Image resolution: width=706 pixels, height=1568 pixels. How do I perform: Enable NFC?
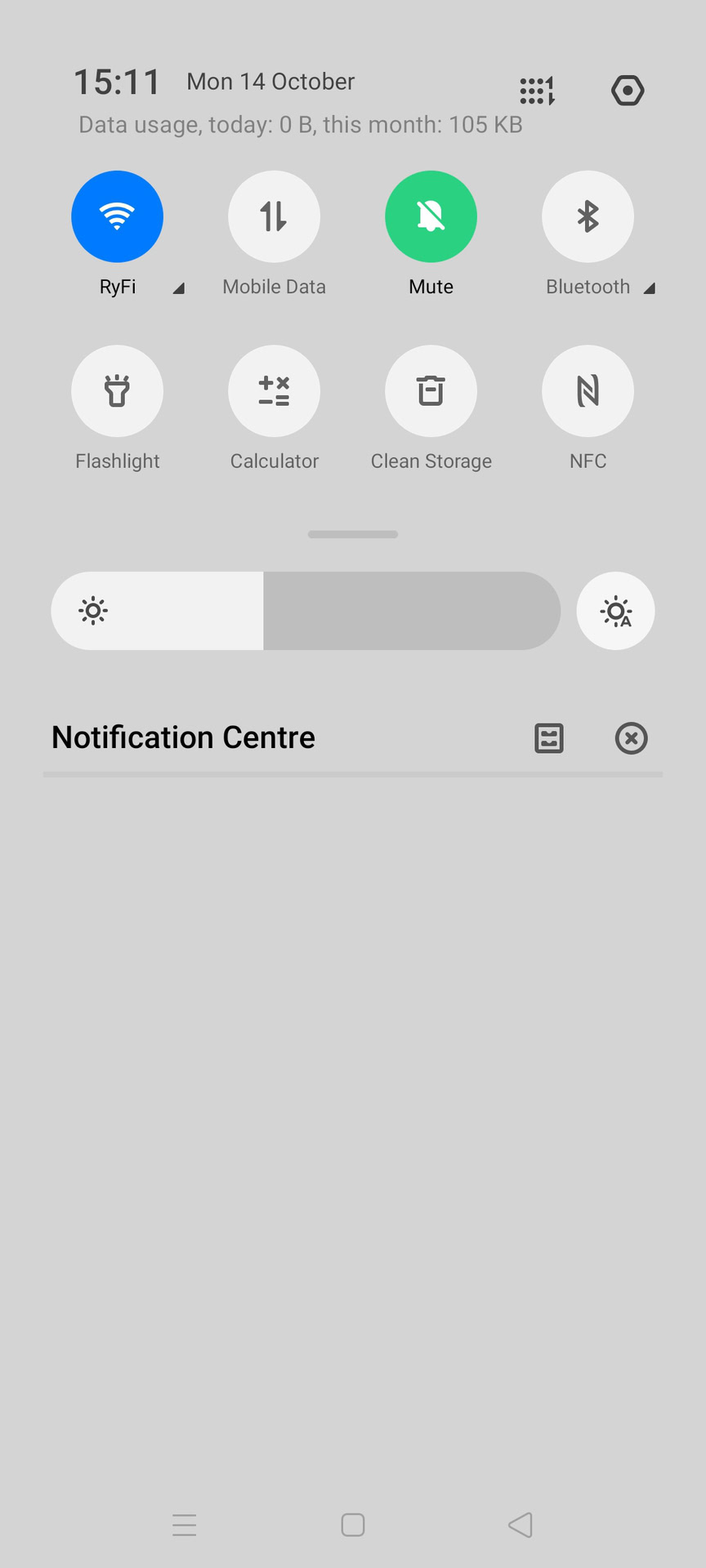[588, 391]
